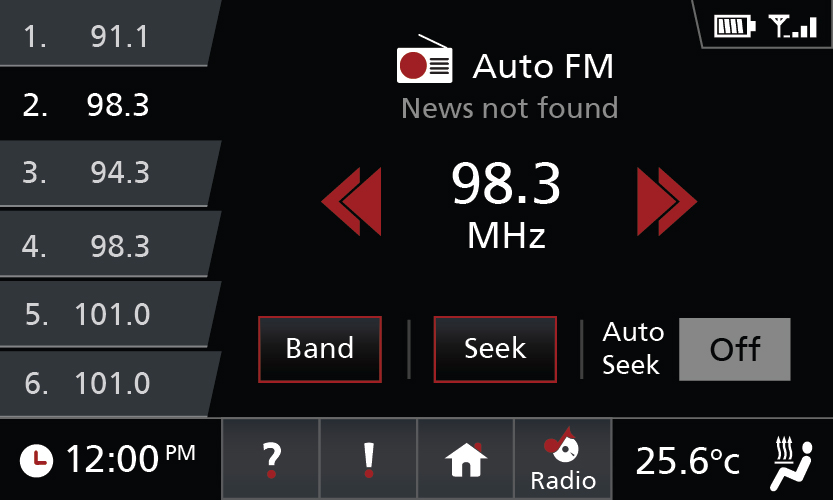Toggle Auto Seek from Off
Viewport: 833px width, 500px height.
pyautogui.click(x=734, y=349)
